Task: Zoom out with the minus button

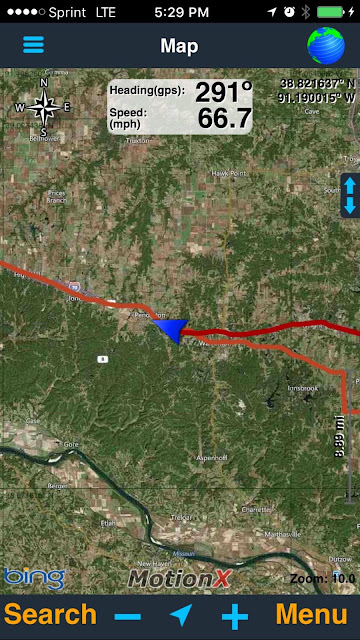Action: (128, 616)
